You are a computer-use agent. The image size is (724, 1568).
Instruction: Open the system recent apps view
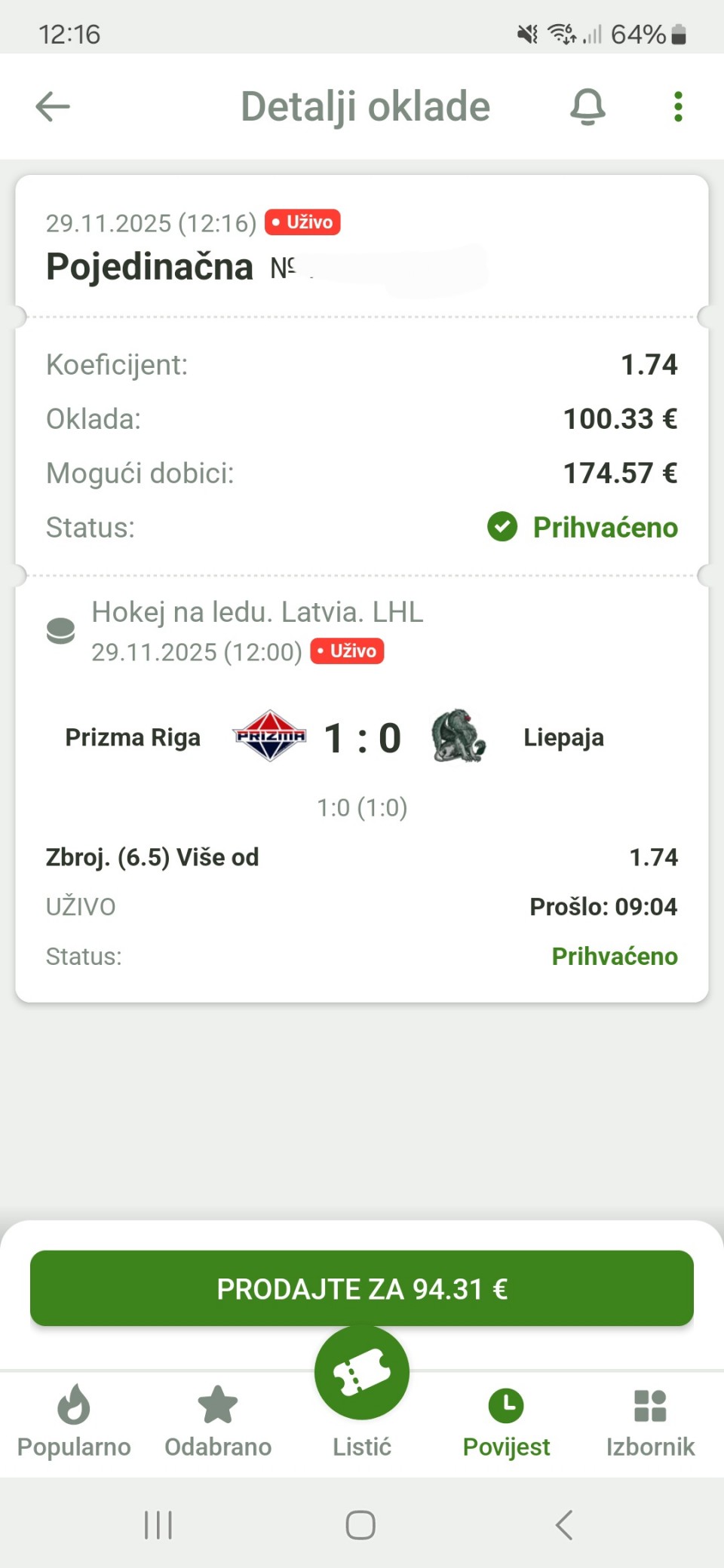click(x=158, y=1525)
